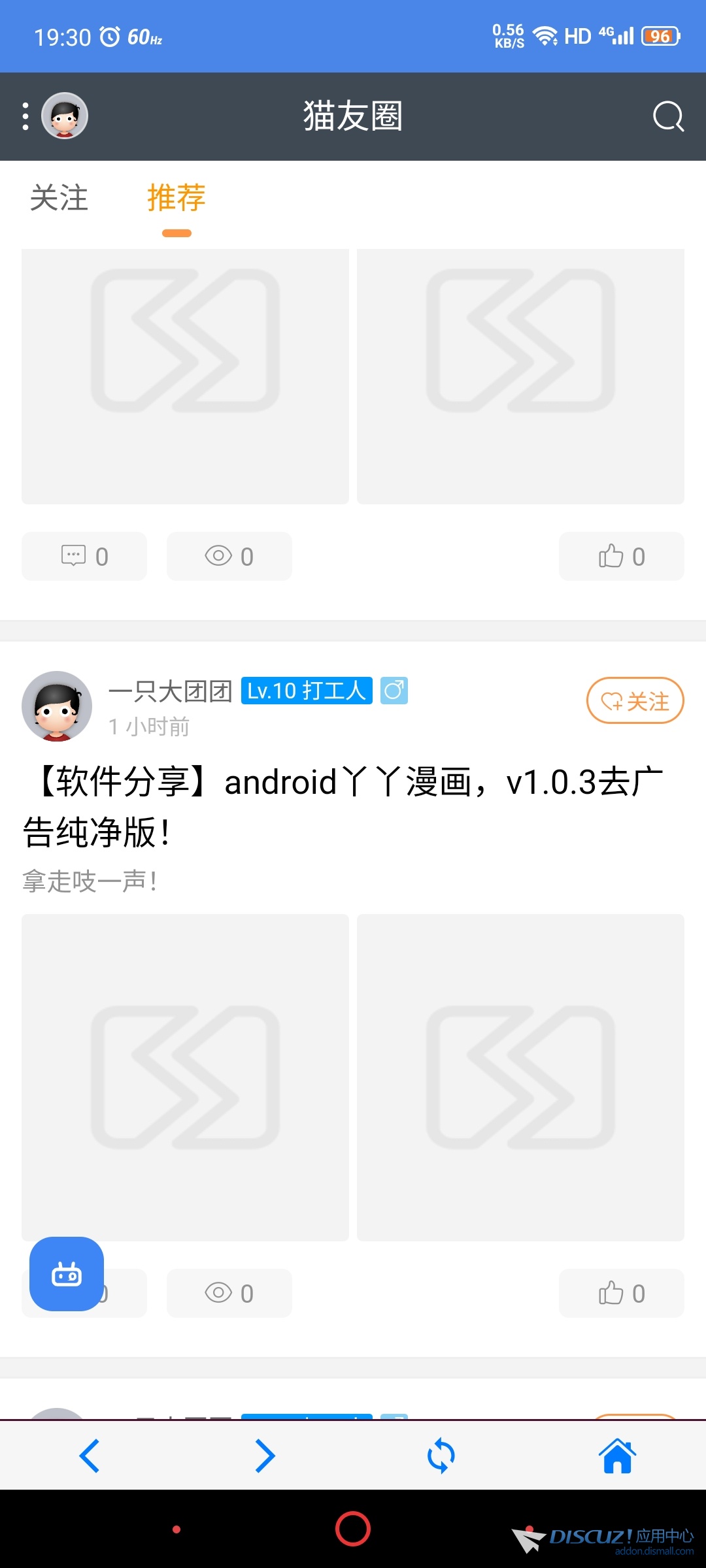Go to the home page icon
Screen dimensions: 706x1568
[617, 1456]
